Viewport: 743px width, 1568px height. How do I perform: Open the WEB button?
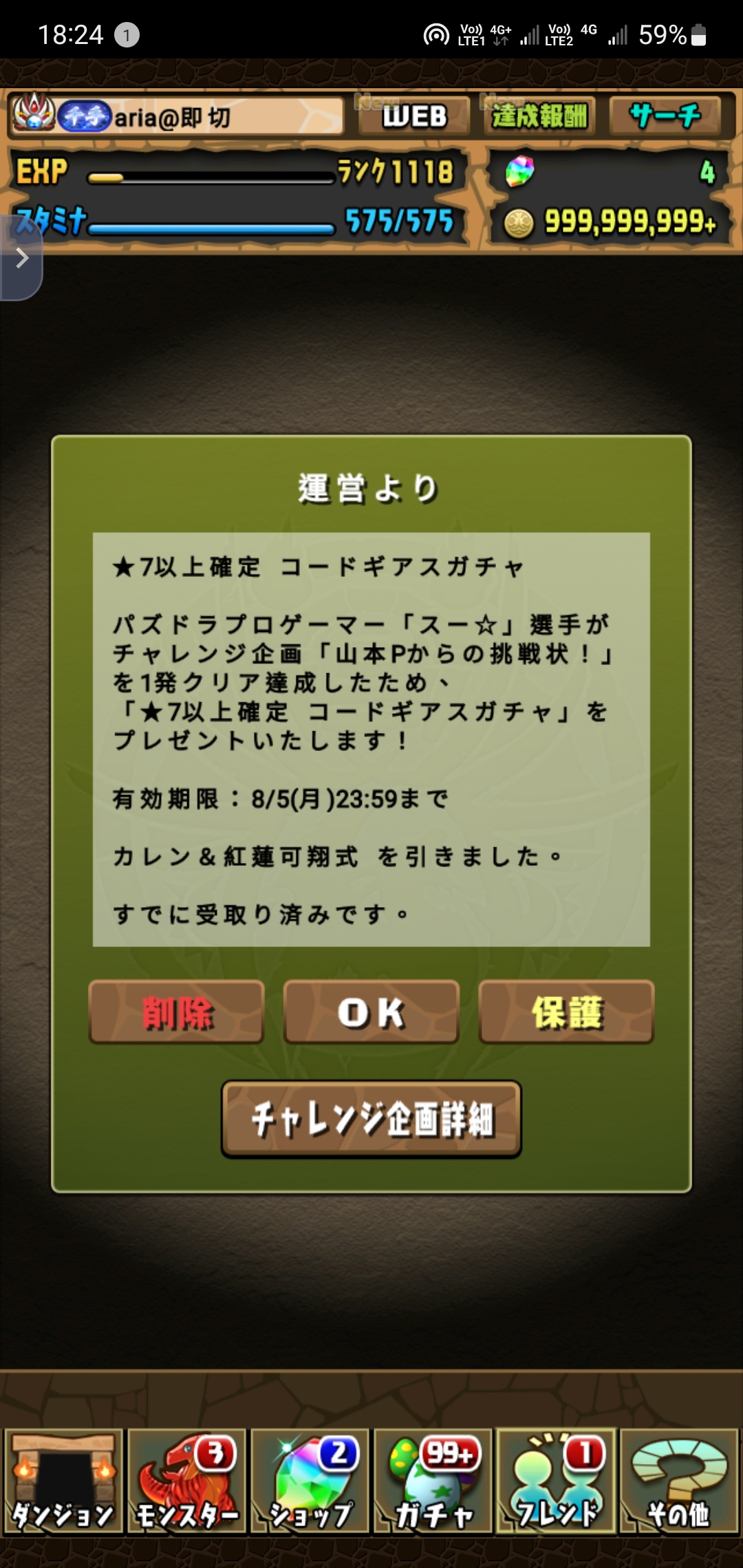(414, 116)
